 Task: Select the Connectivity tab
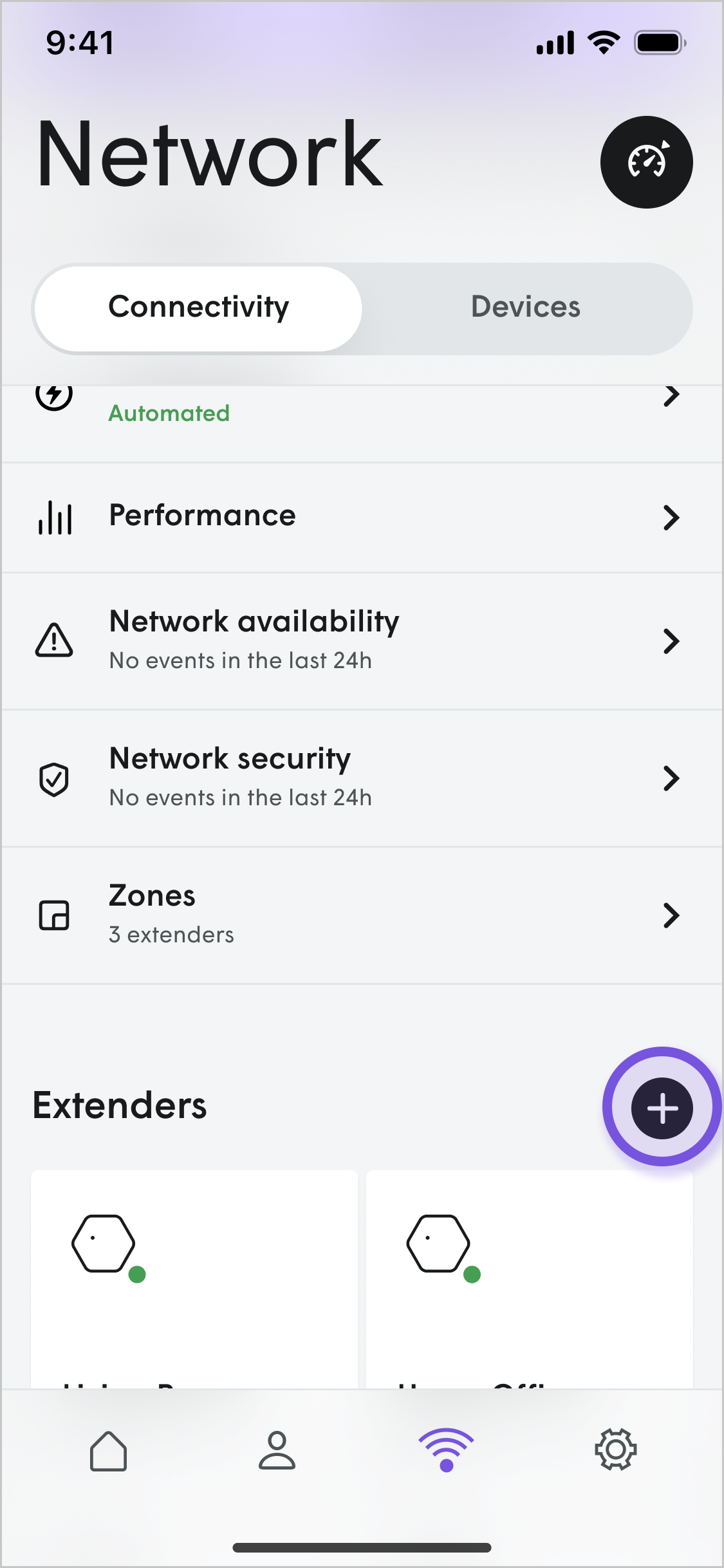(198, 308)
